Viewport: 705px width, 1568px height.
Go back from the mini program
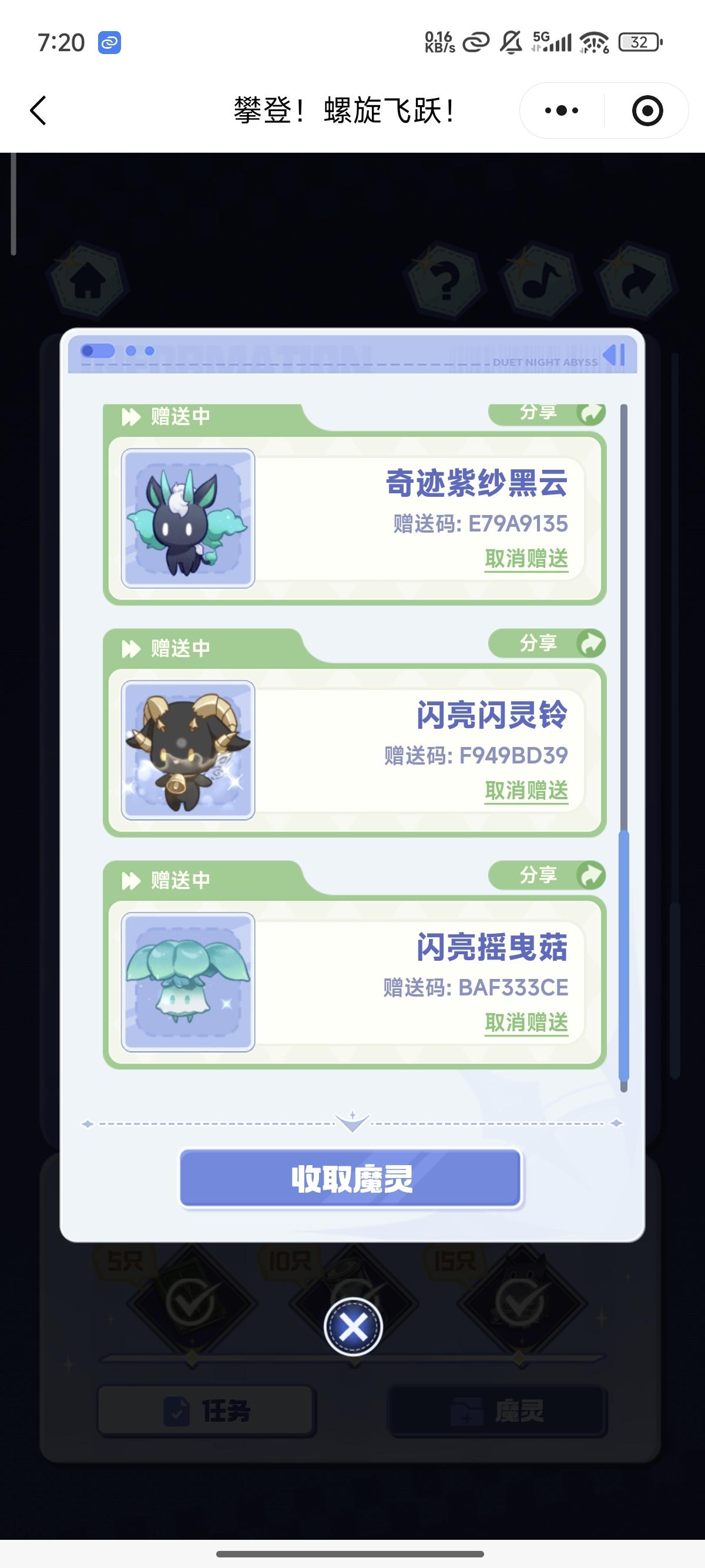pos(38,111)
